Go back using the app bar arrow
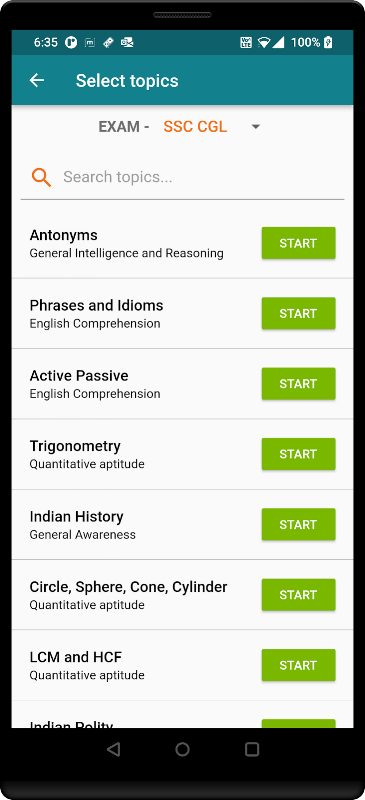 (x=37, y=81)
